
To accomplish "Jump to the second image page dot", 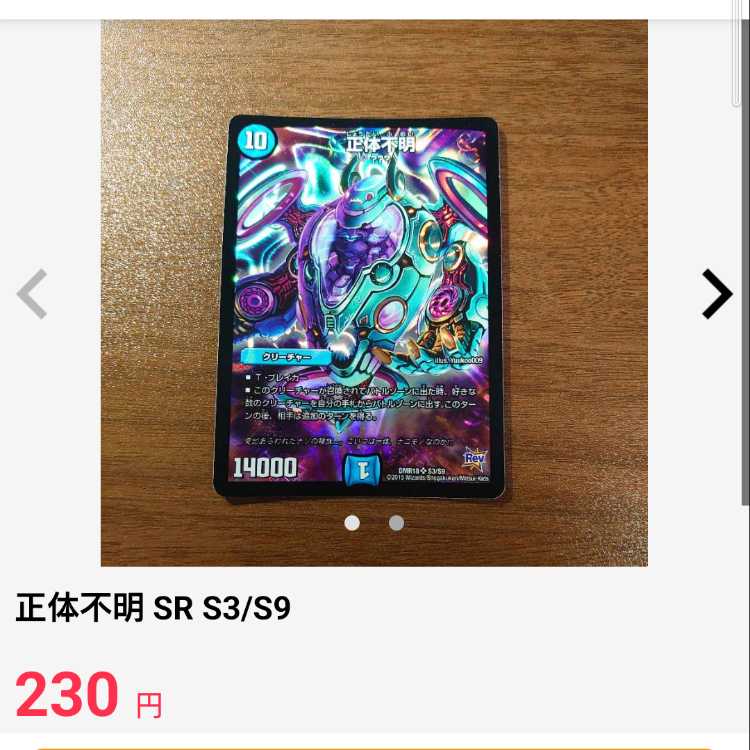I will point(396,522).
